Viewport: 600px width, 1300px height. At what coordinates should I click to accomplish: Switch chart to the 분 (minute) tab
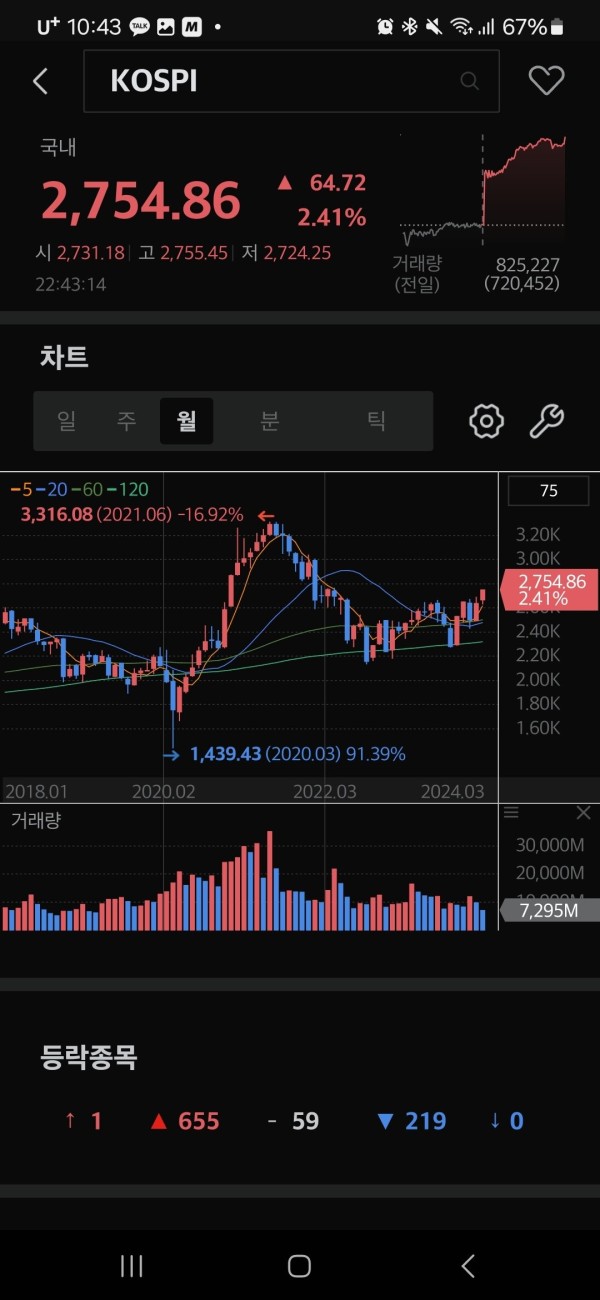pyautogui.click(x=269, y=421)
